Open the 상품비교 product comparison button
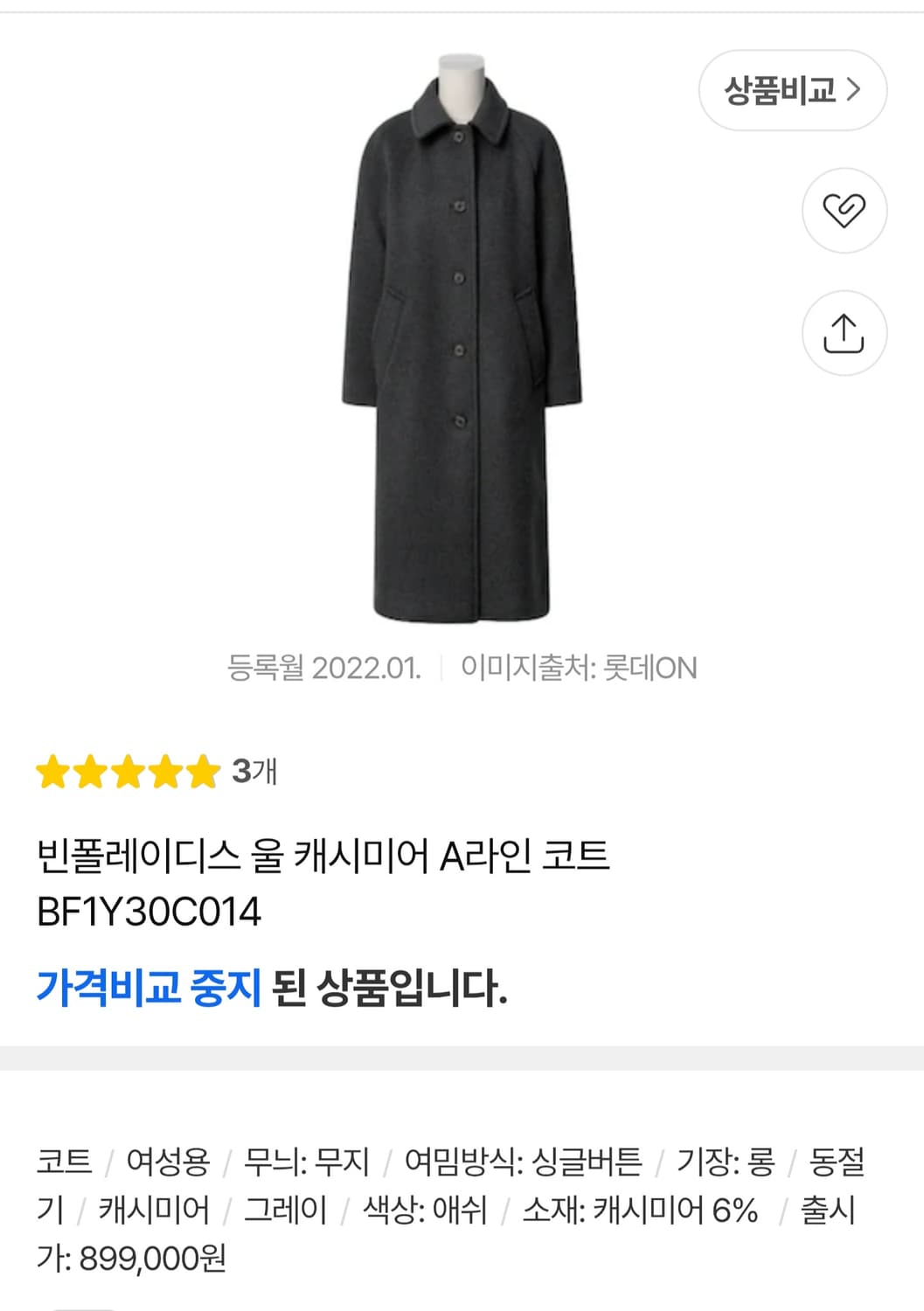This screenshot has width=924, height=1311. [x=792, y=90]
